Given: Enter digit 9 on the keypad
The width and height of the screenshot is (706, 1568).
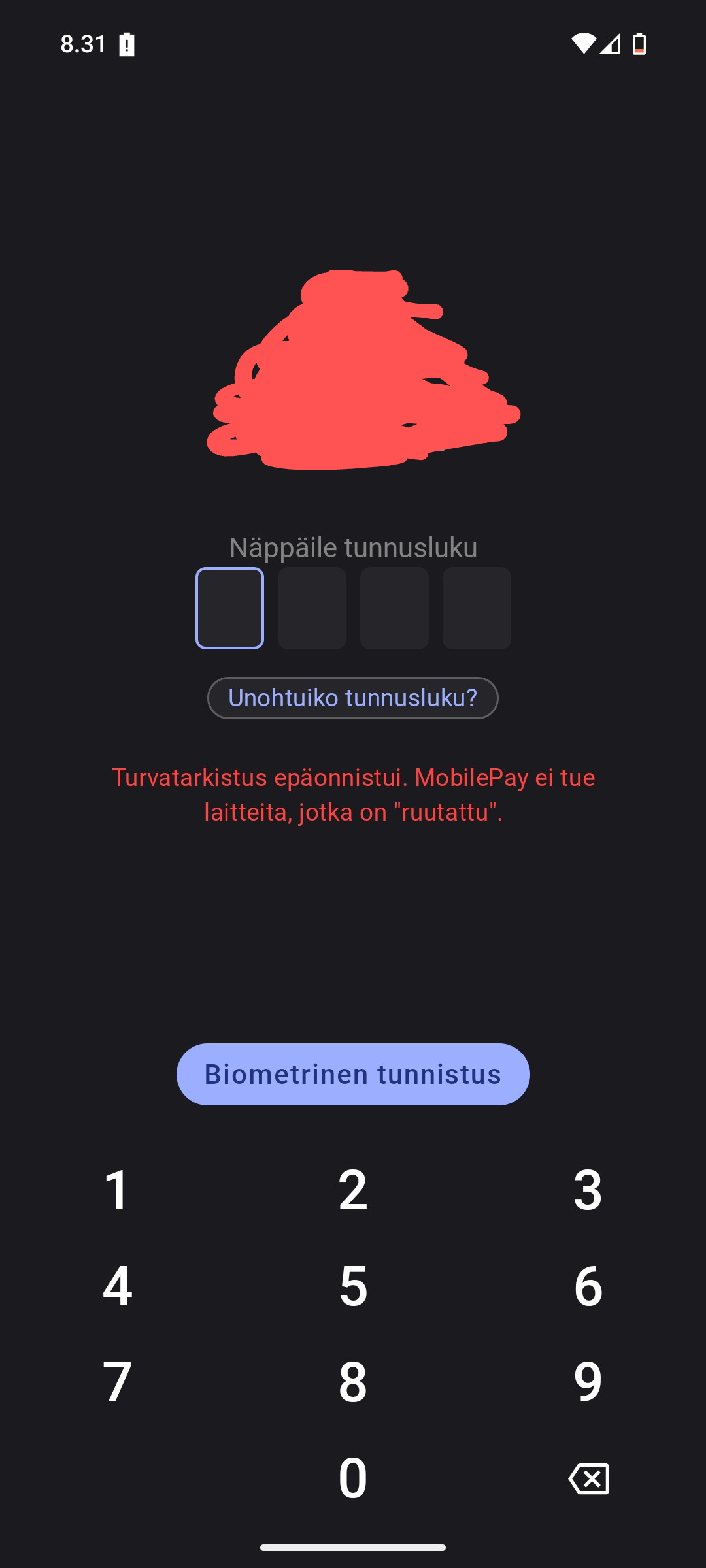Looking at the screenshot, I should [x=588, y=1381].
